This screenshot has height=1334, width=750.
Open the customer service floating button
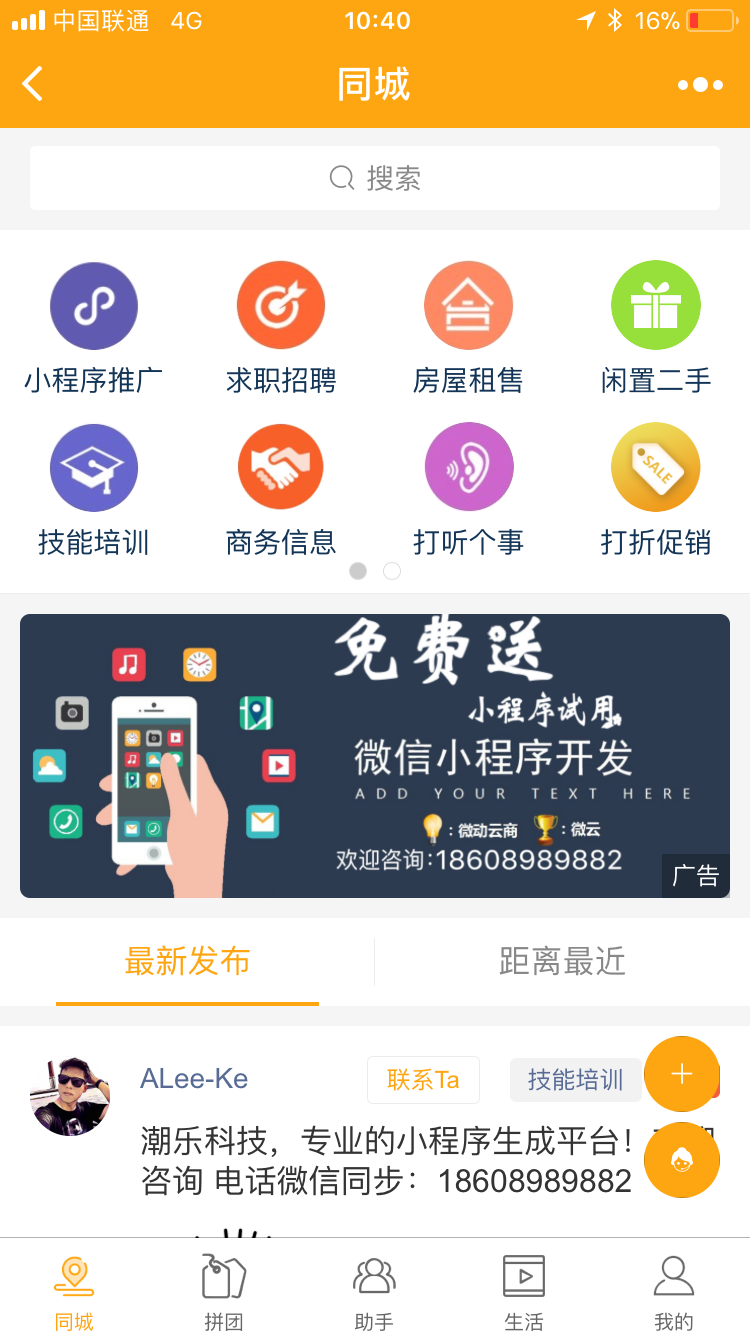682,1160
